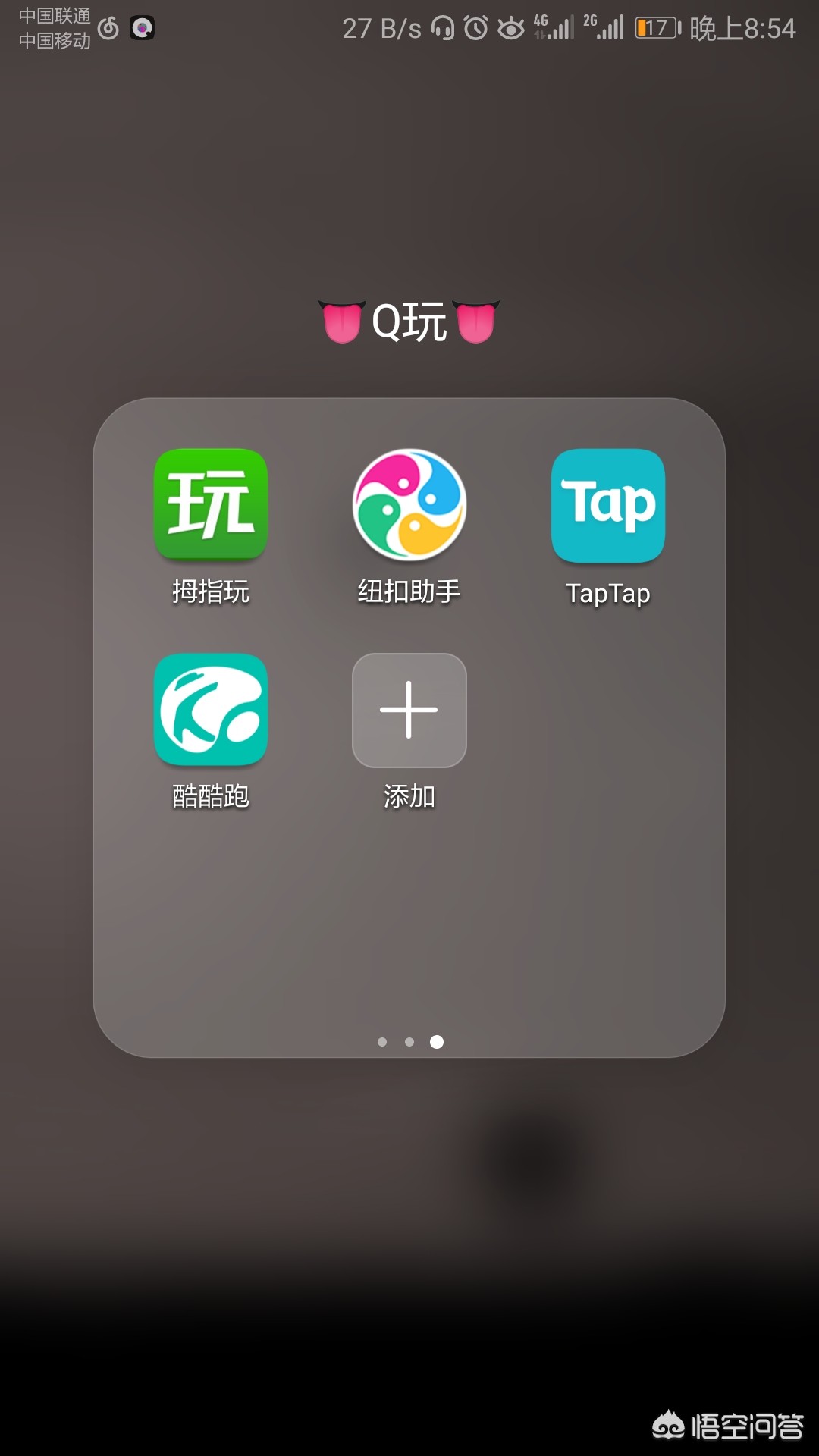819x1456 pixels.
Task: Tap 添加 to add apps to folder
Action: (409, 710)
